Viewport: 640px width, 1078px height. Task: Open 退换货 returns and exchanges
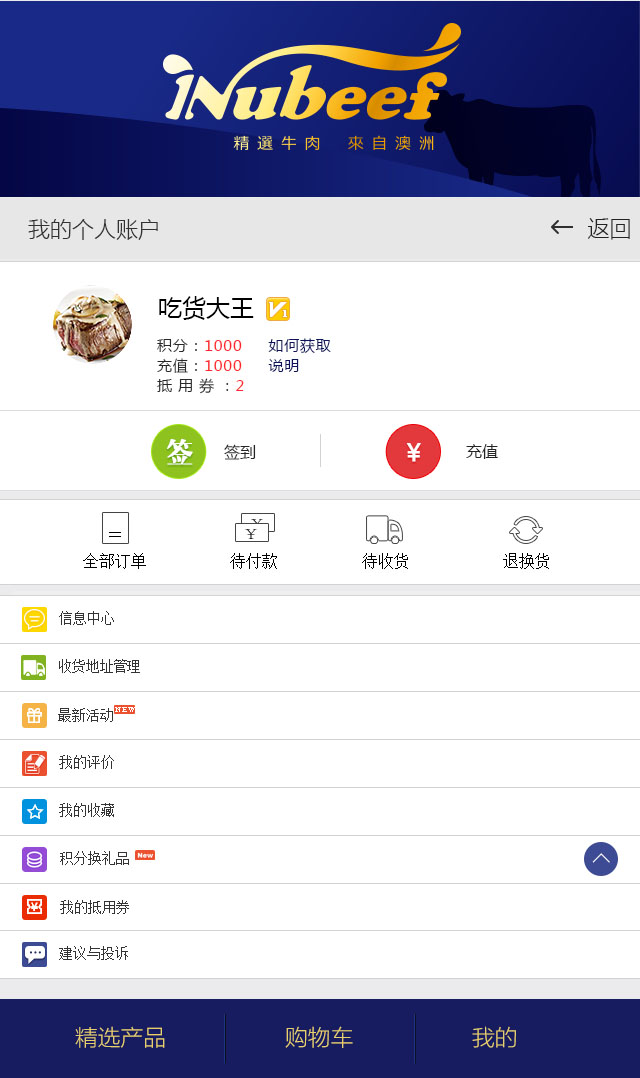pyautogui.click(x=526, y=541)
